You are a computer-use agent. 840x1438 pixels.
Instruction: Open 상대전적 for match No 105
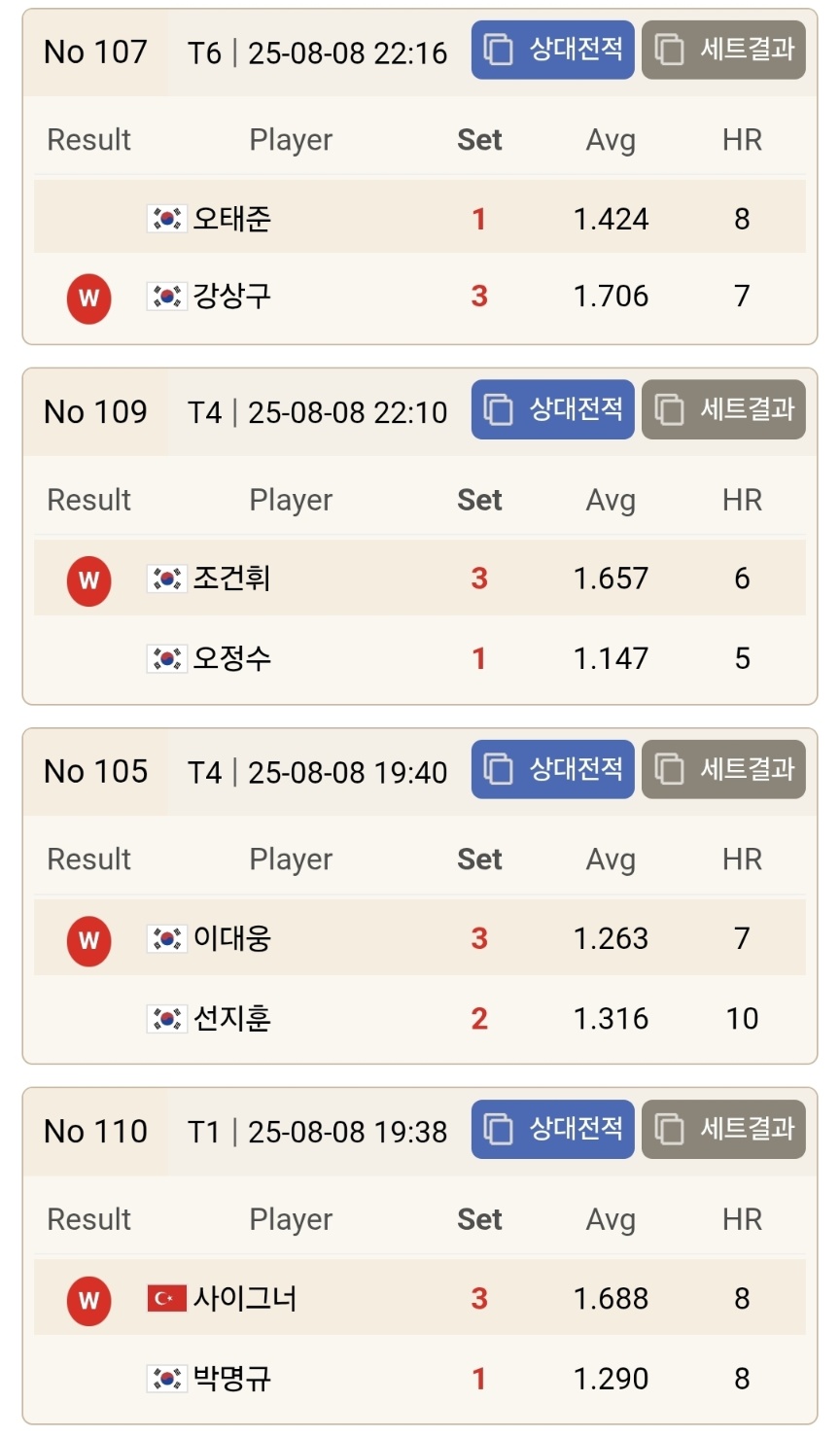552,769
